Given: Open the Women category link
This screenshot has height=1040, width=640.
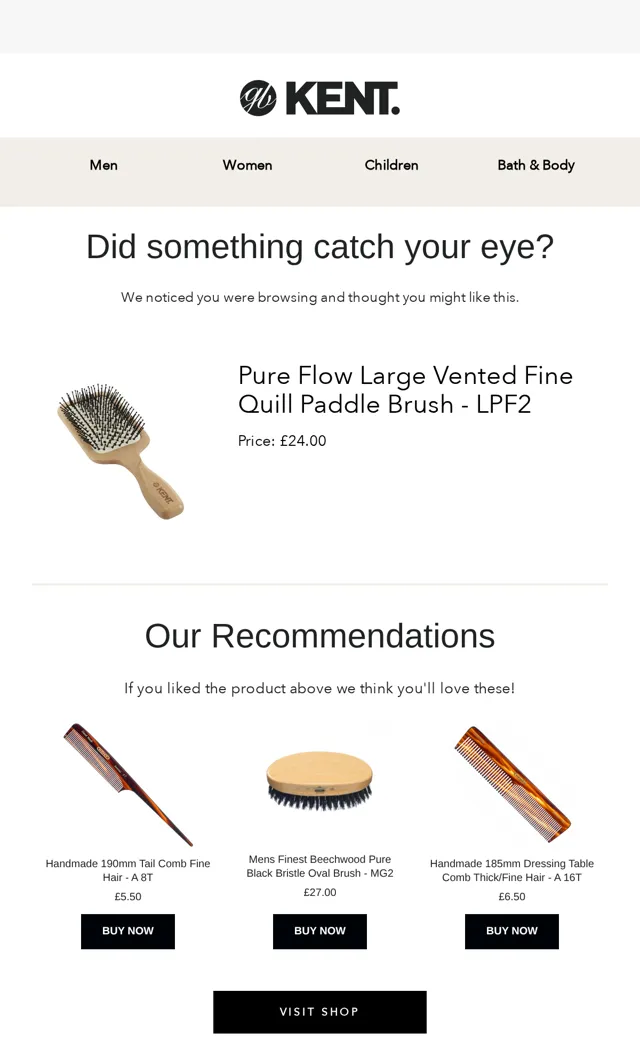Looking at the screenshot, I should pos(247,165).
